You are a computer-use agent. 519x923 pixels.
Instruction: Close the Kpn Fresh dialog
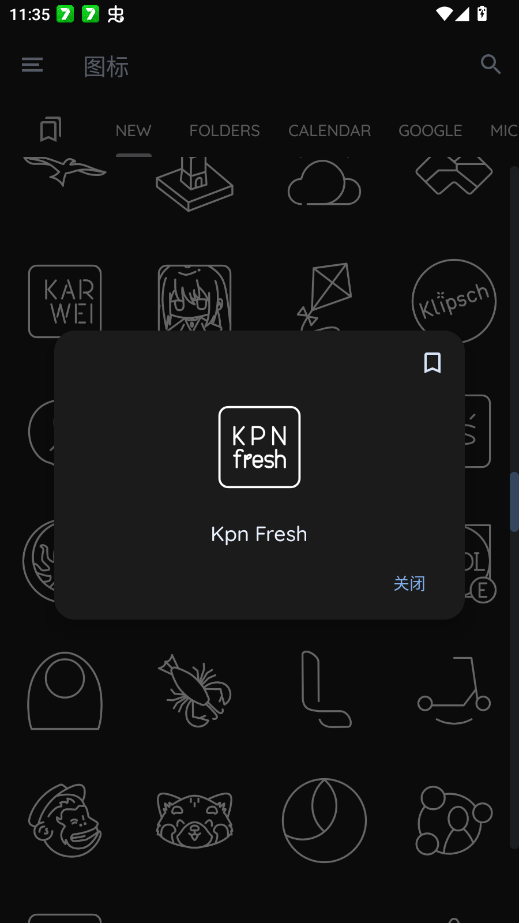point(409,583)
